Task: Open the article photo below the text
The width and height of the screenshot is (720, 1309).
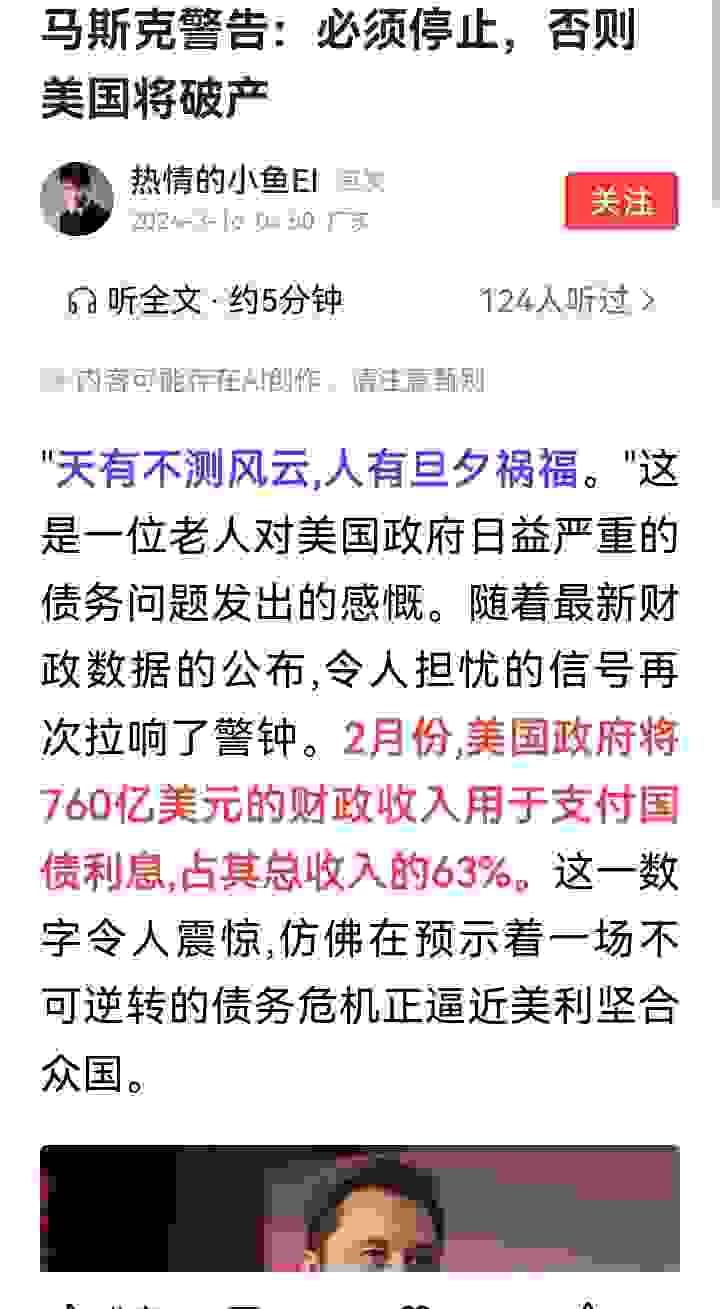Action: click(x=360, y=1208)
